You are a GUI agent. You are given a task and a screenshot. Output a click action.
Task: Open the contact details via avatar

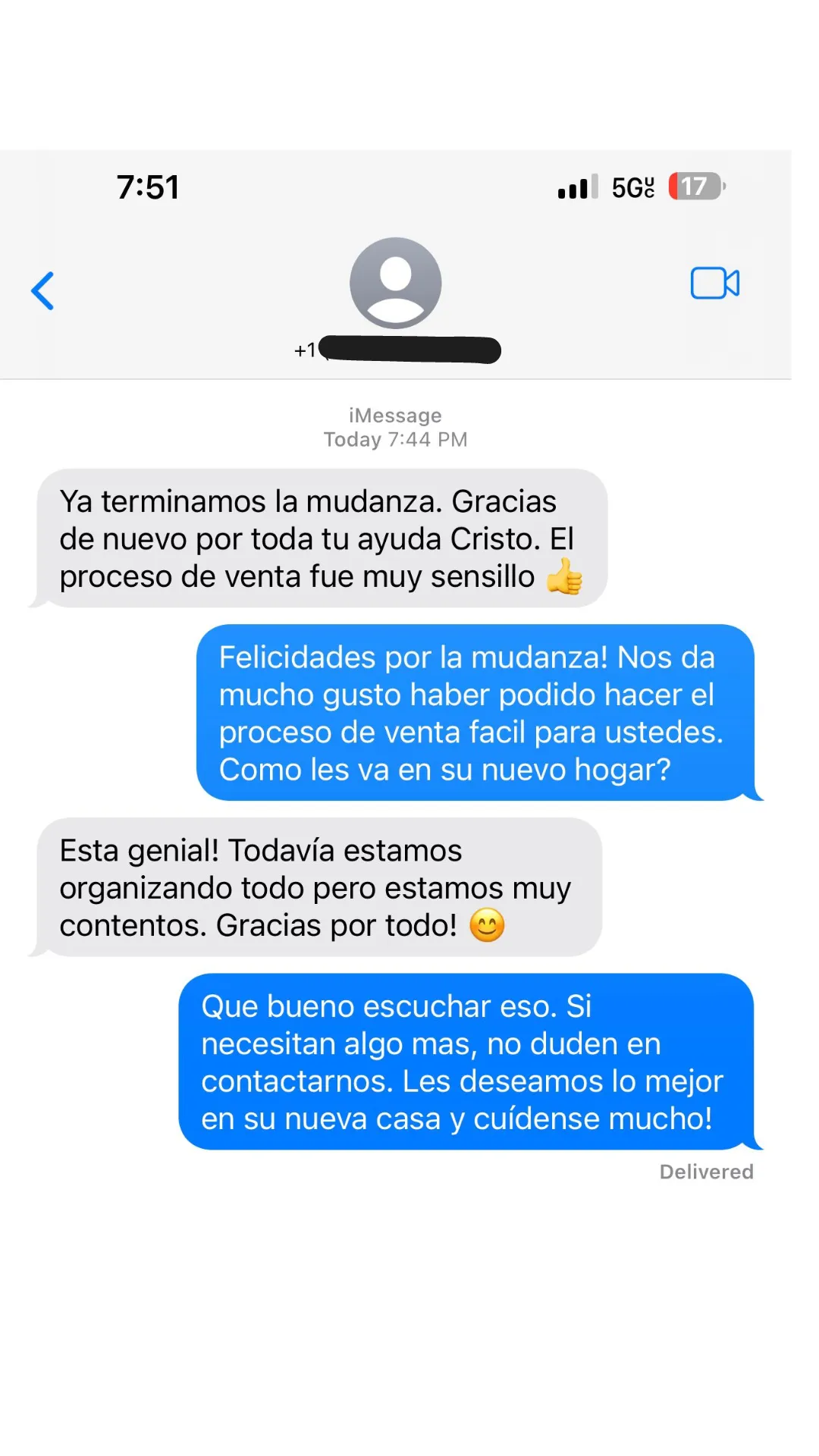click(395, 283)
